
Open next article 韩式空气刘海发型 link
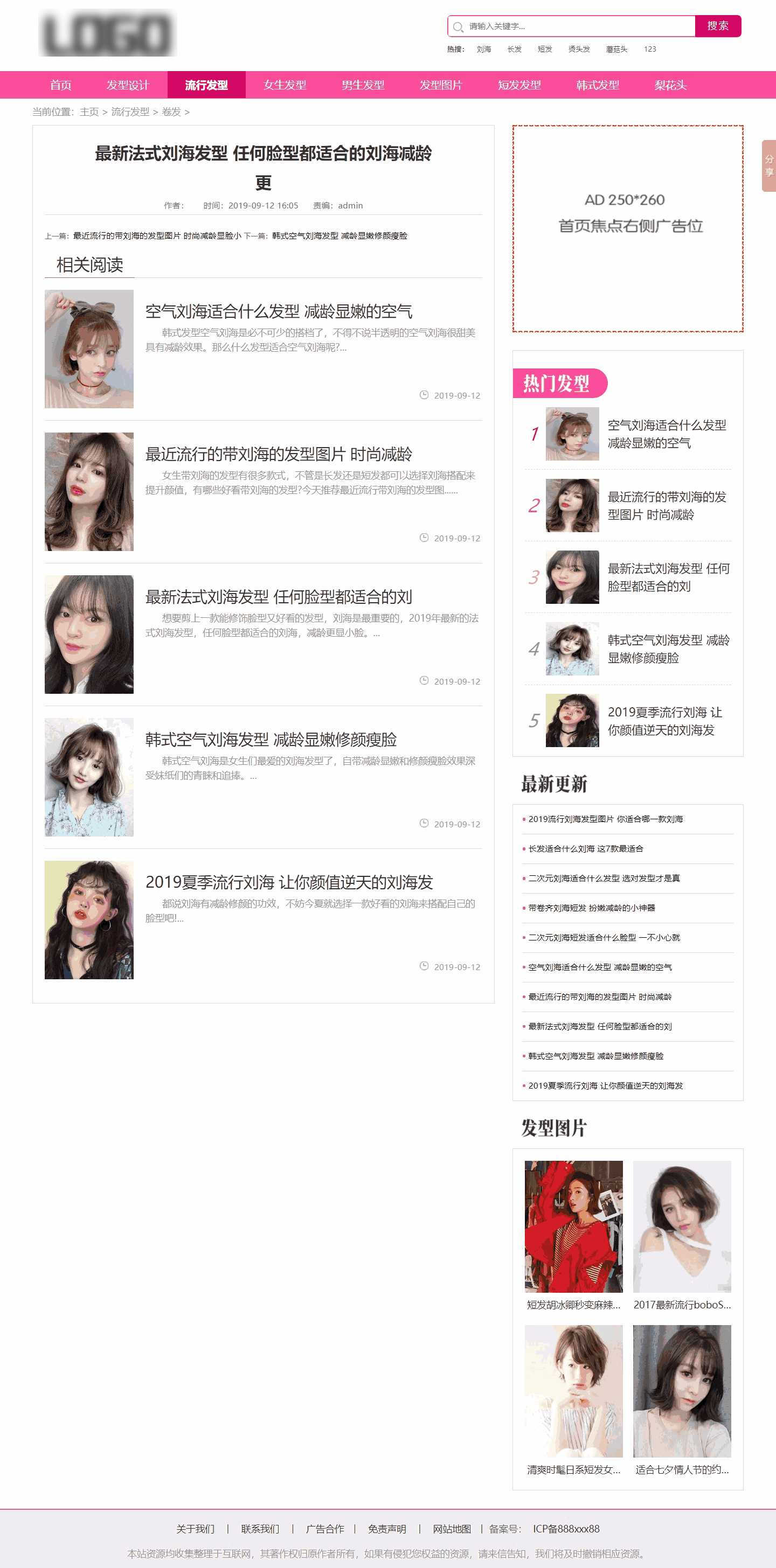coord(339,235)
